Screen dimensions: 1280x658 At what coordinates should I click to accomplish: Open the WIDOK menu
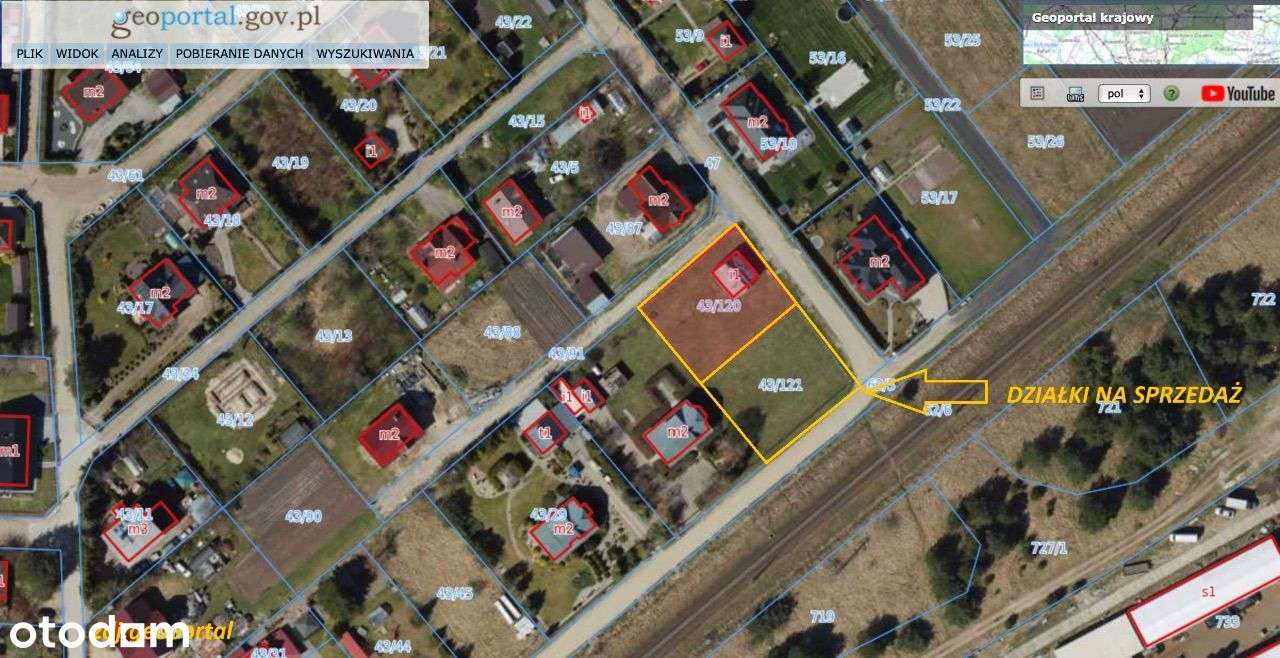click(x=77, y=54)
